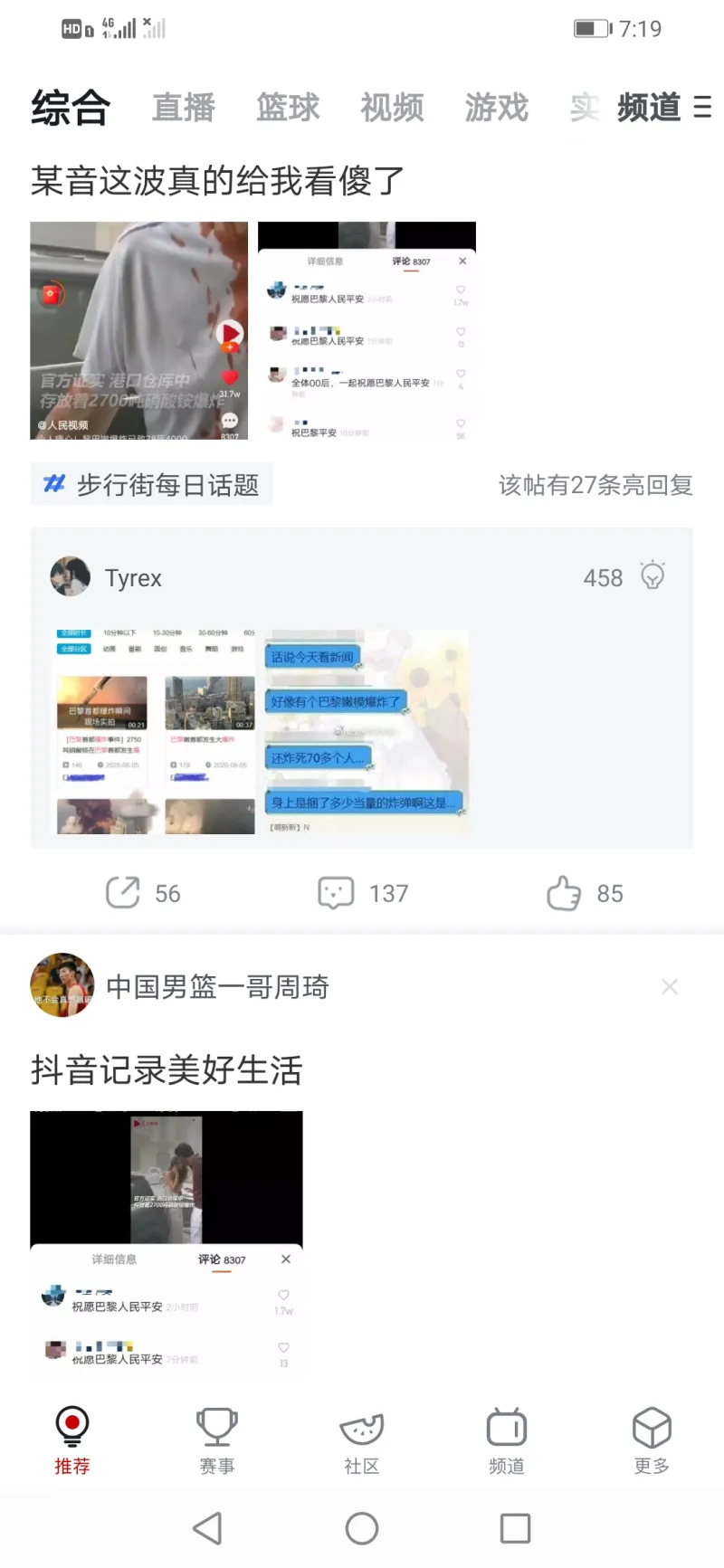Go to the 社区 tab
The height and width of the screenshot is (1568, 724).
pyautogui.click(x=362, y=1440)
